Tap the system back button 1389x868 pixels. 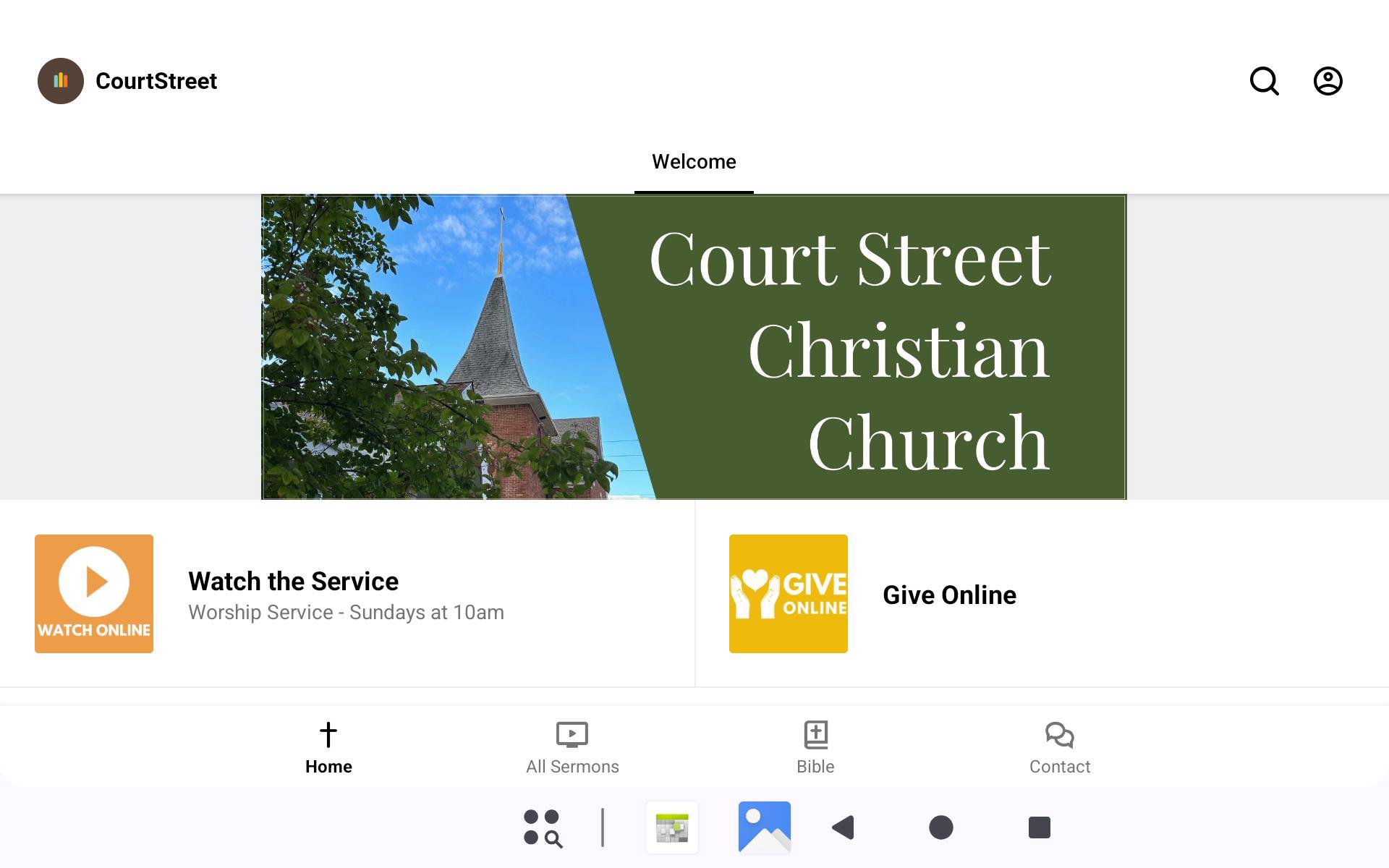click(844, 827)
